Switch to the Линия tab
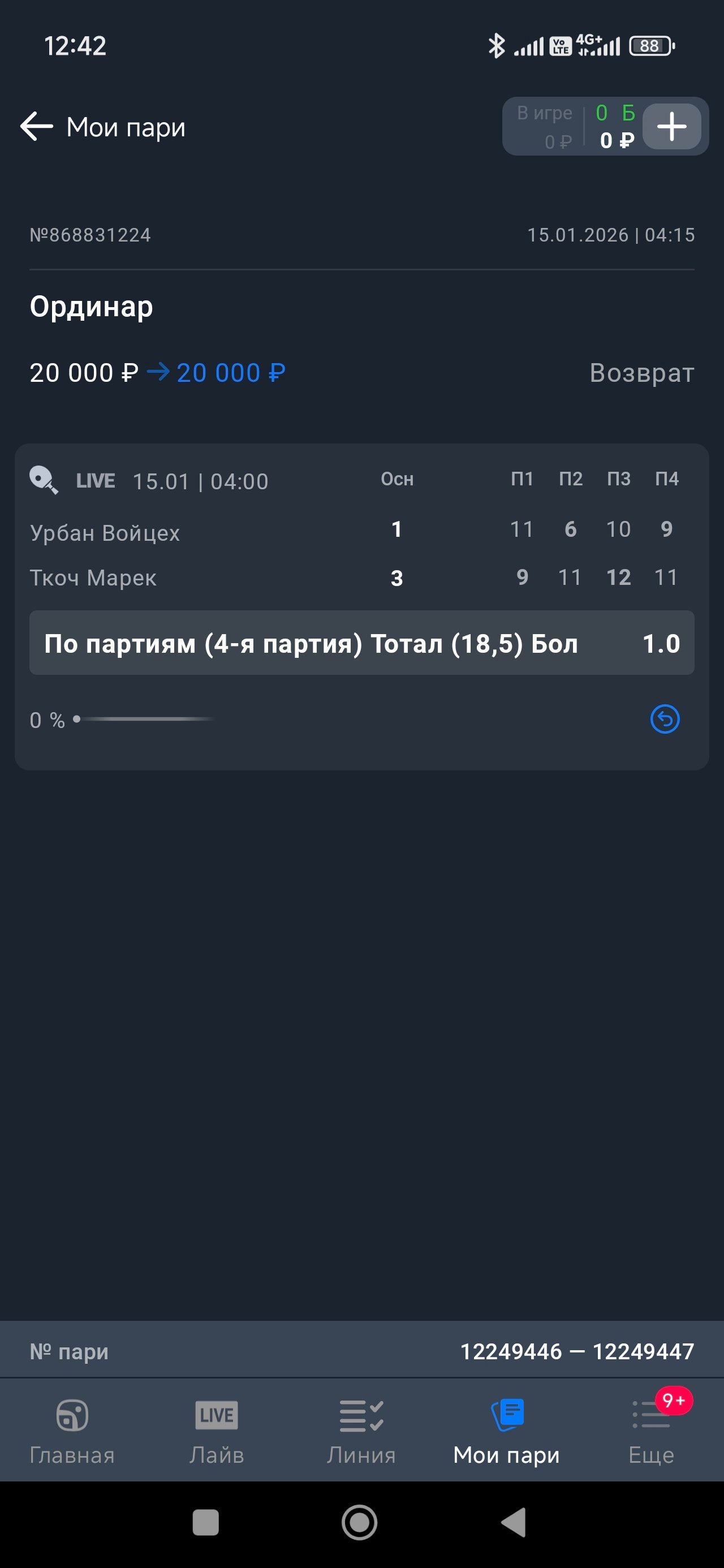The height and width of the screenshot is (1568, 724). coord(361,1431)
